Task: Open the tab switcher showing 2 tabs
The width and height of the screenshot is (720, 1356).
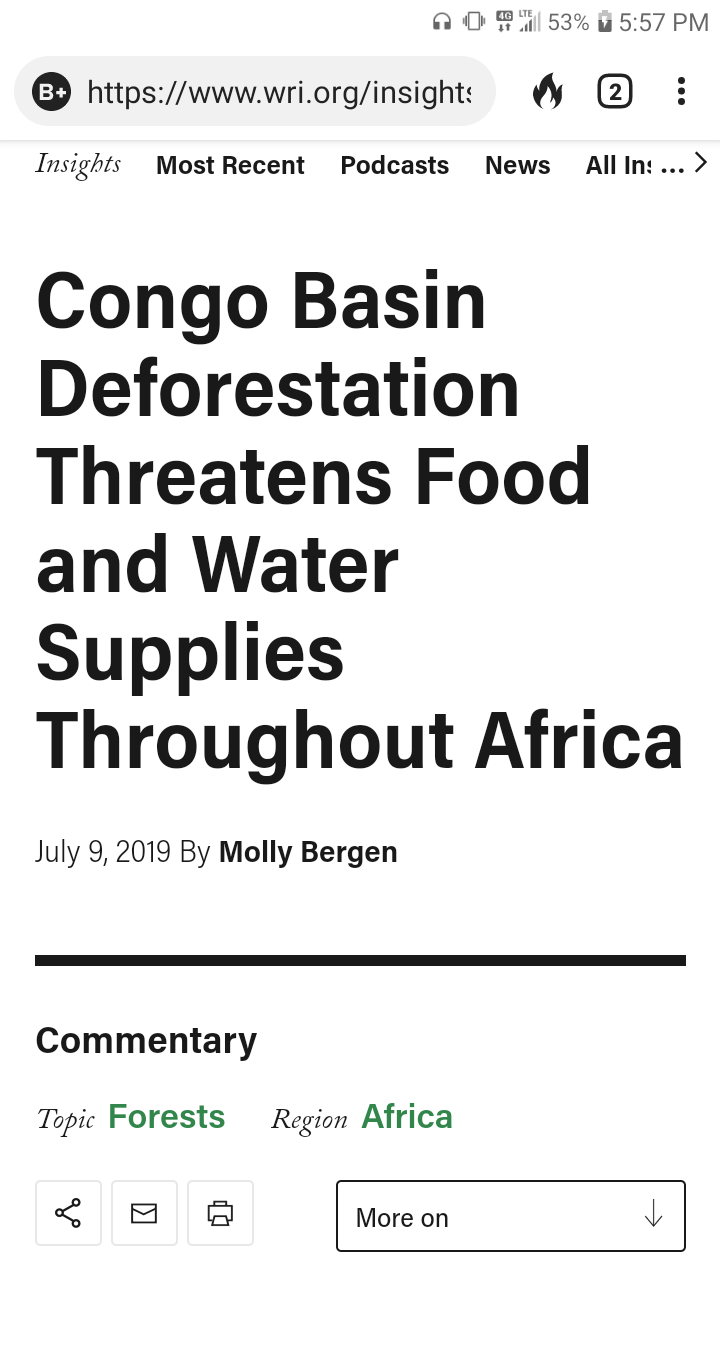Action: coord(615,92)
